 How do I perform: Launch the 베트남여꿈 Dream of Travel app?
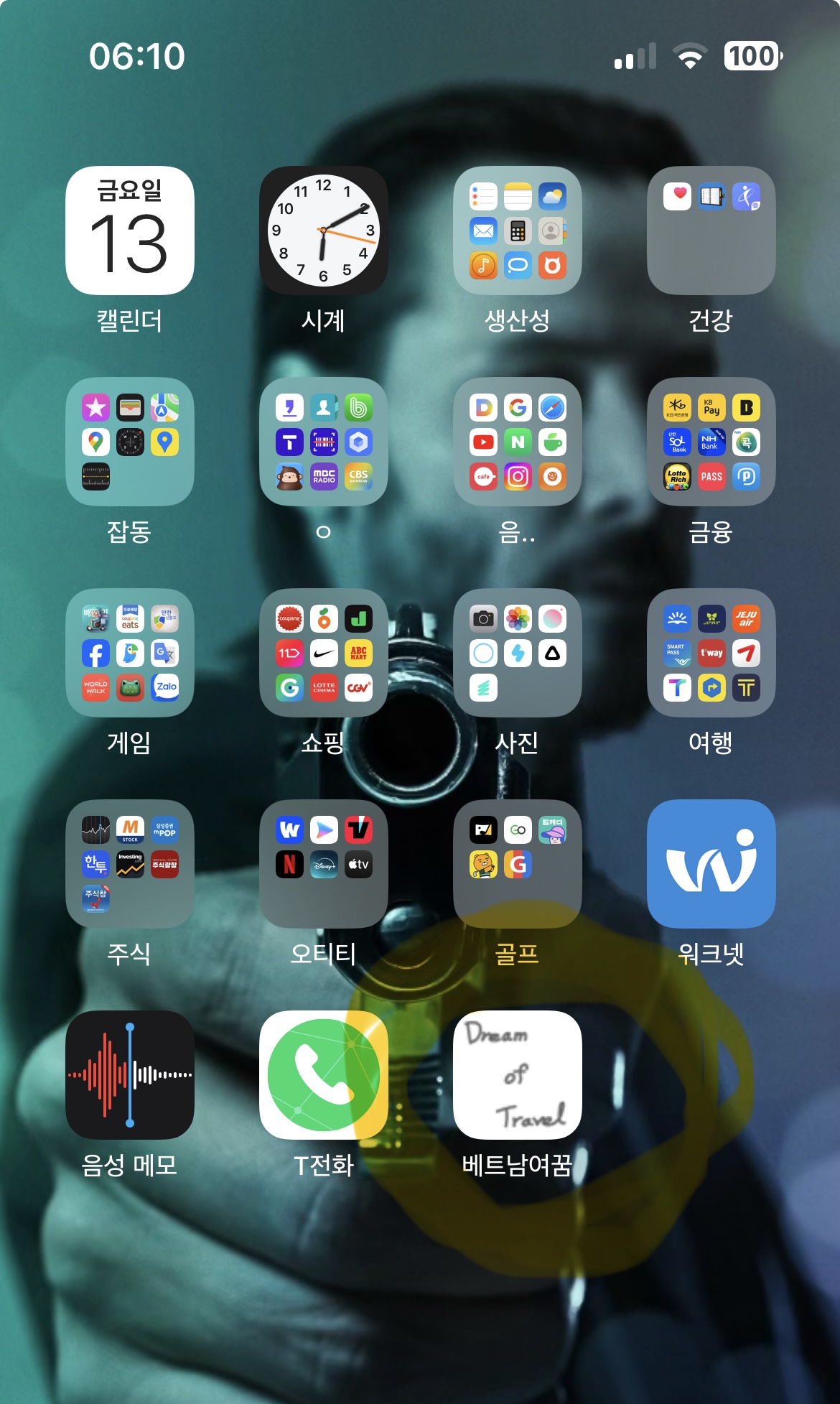[517, 1075]
